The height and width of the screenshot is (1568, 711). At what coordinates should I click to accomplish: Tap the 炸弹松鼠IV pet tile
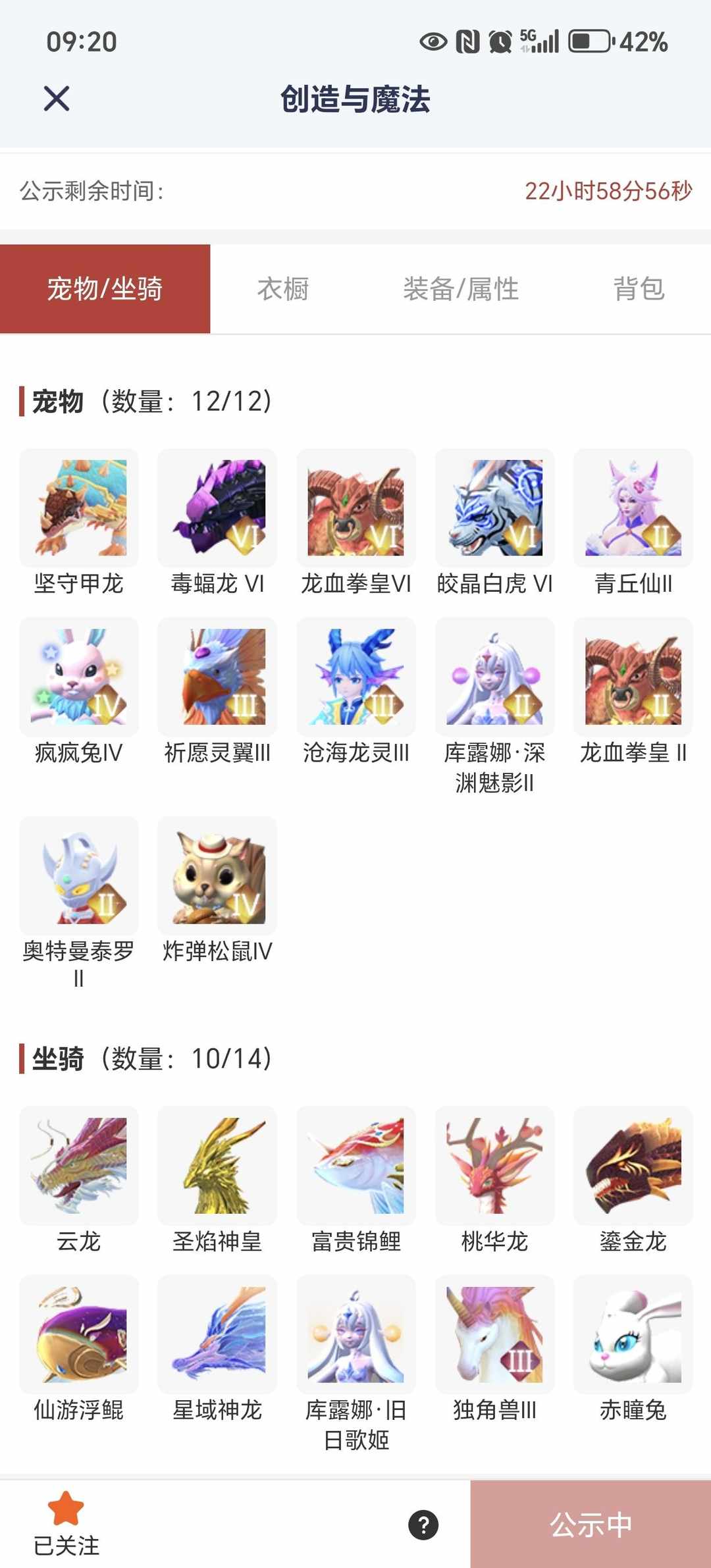click(x=217, y=875)
